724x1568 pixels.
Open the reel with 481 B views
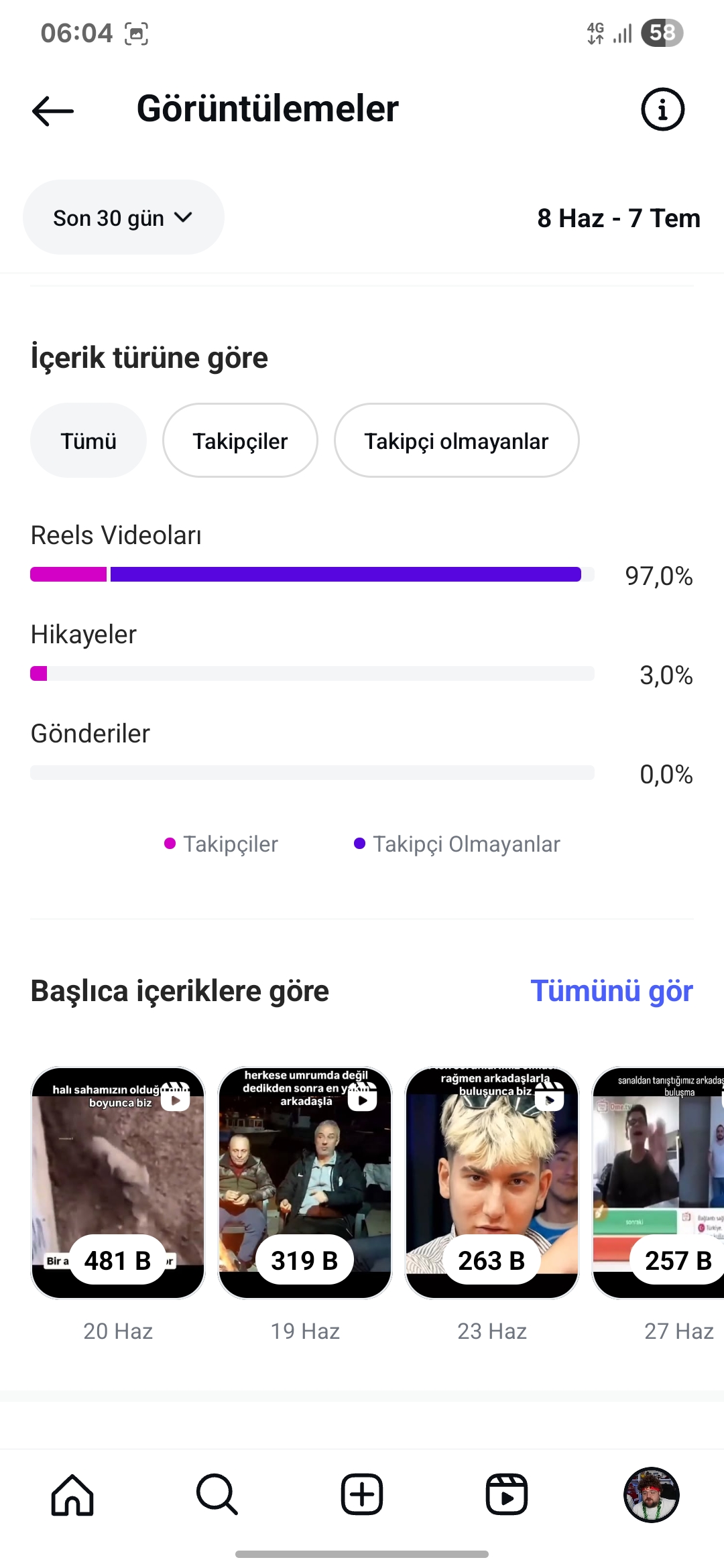click(118, 1183)
